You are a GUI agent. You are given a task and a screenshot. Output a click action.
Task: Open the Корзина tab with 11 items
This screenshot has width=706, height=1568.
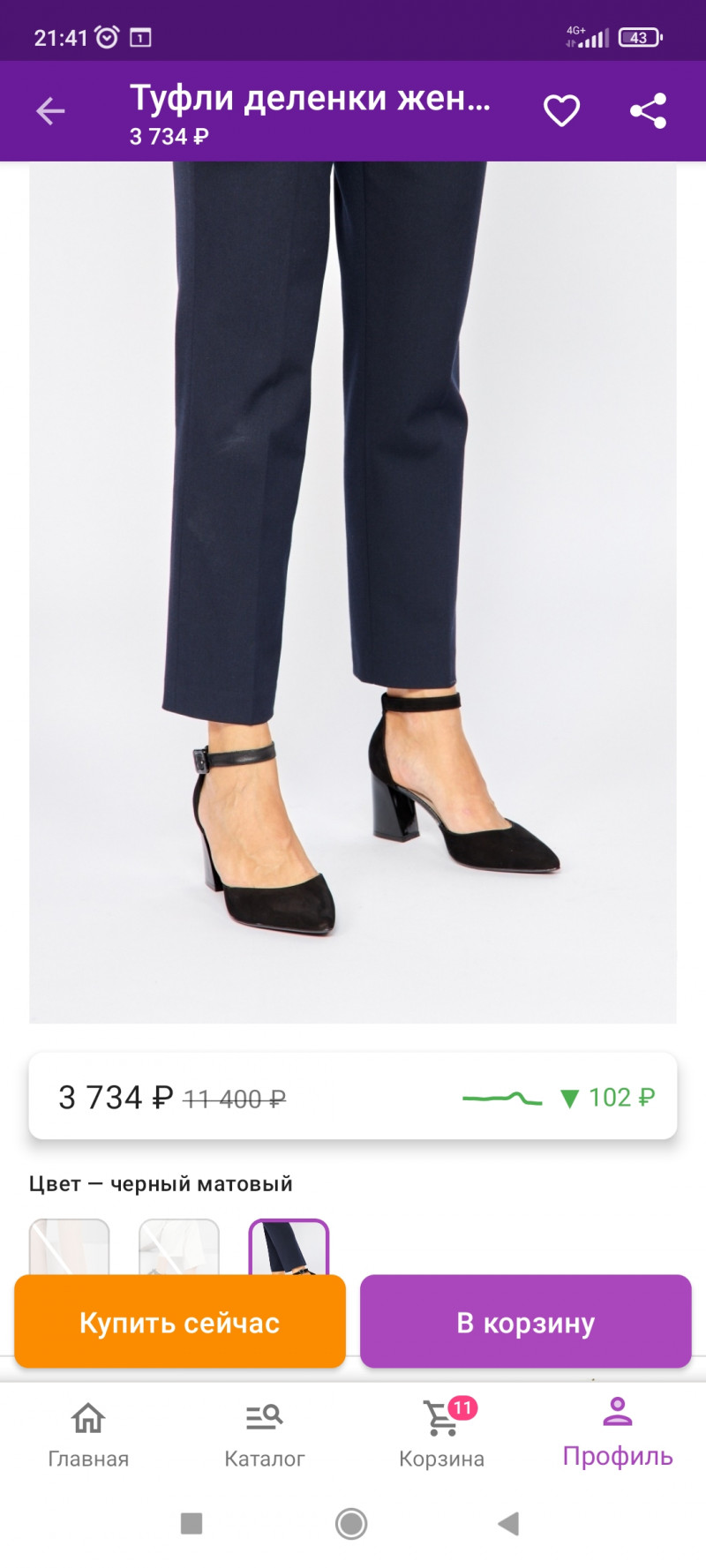[x=441, y=1435]
